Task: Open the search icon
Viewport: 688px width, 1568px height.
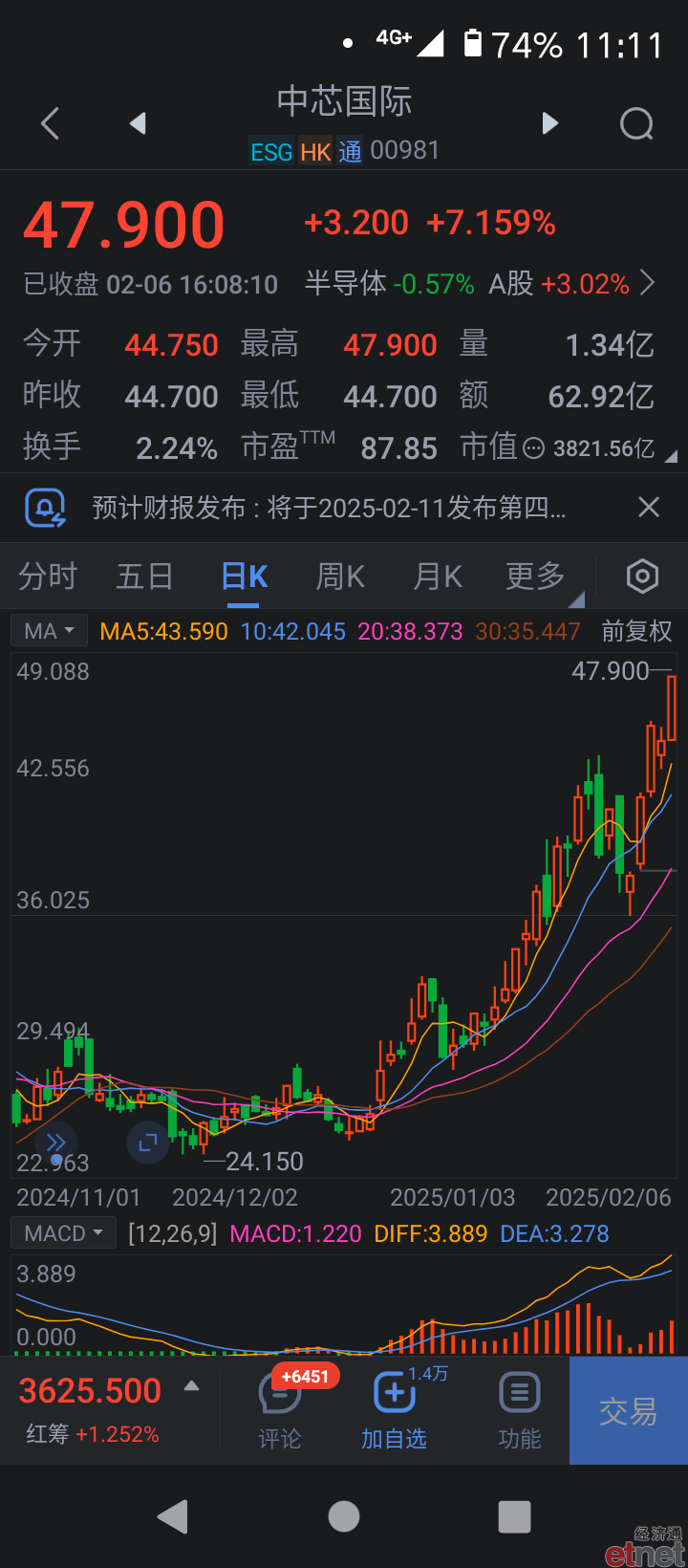Action: [636, 123]
